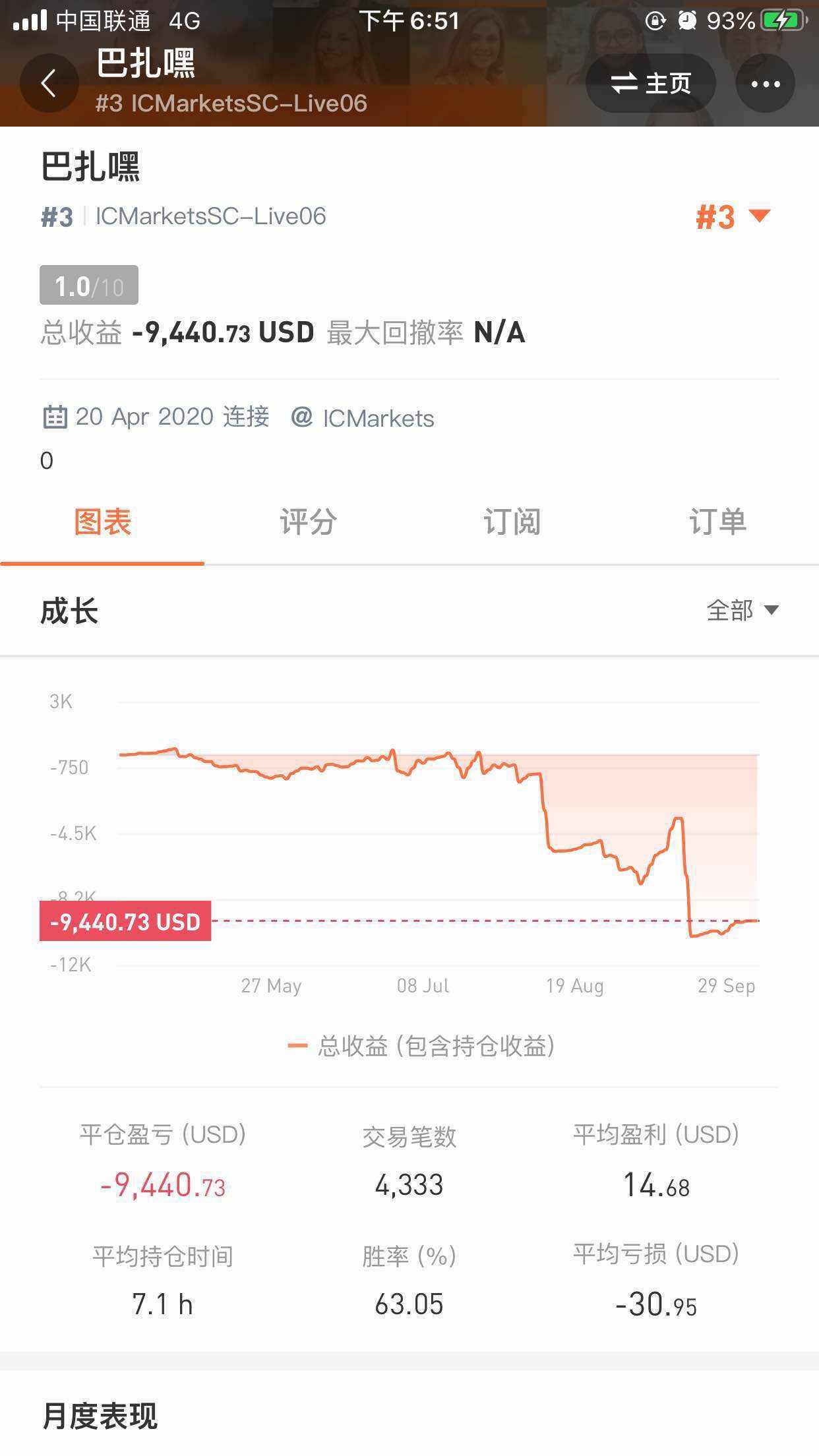Switch to the 评分 tab

(x=308, y=522)
